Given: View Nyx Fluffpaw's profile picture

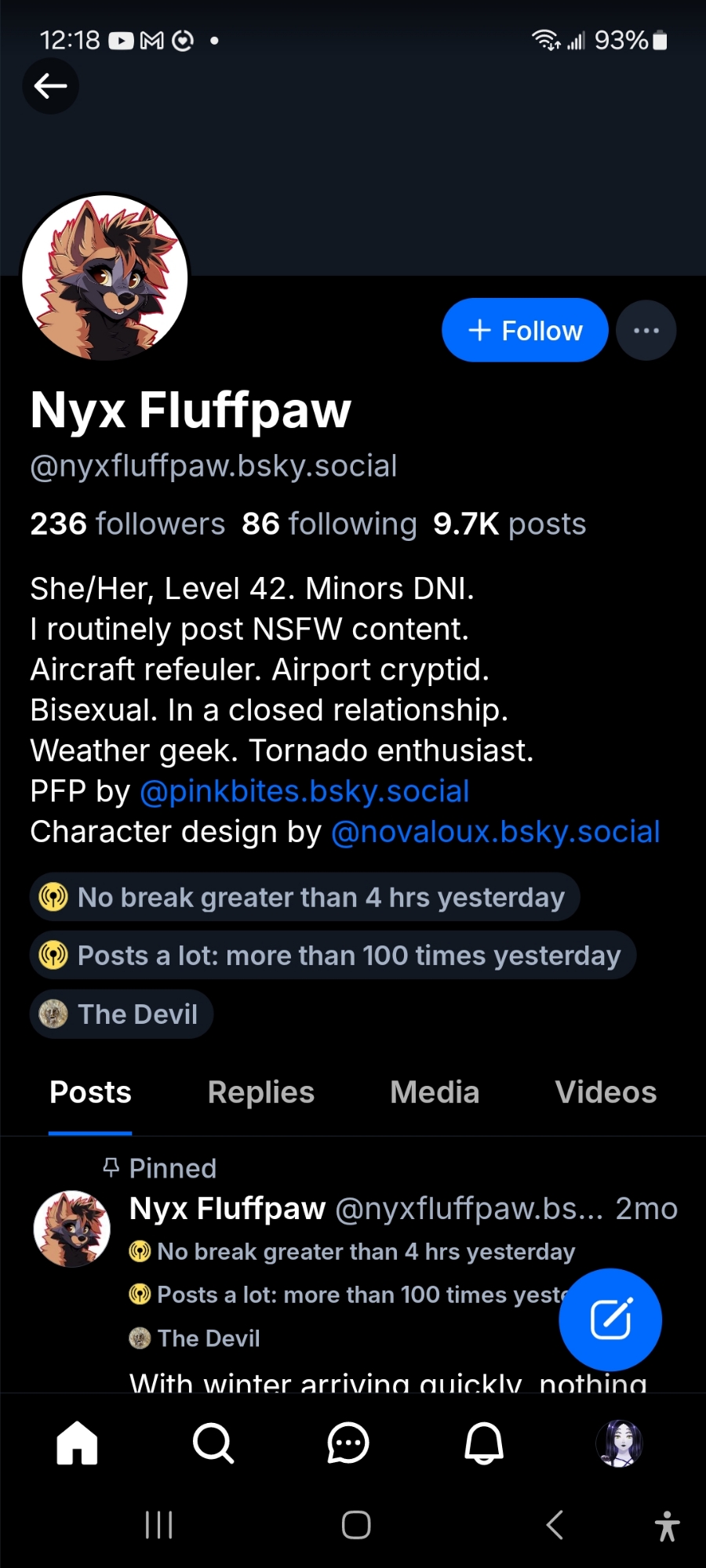Looking at the screenshot, I should click(x=105, y=278).
